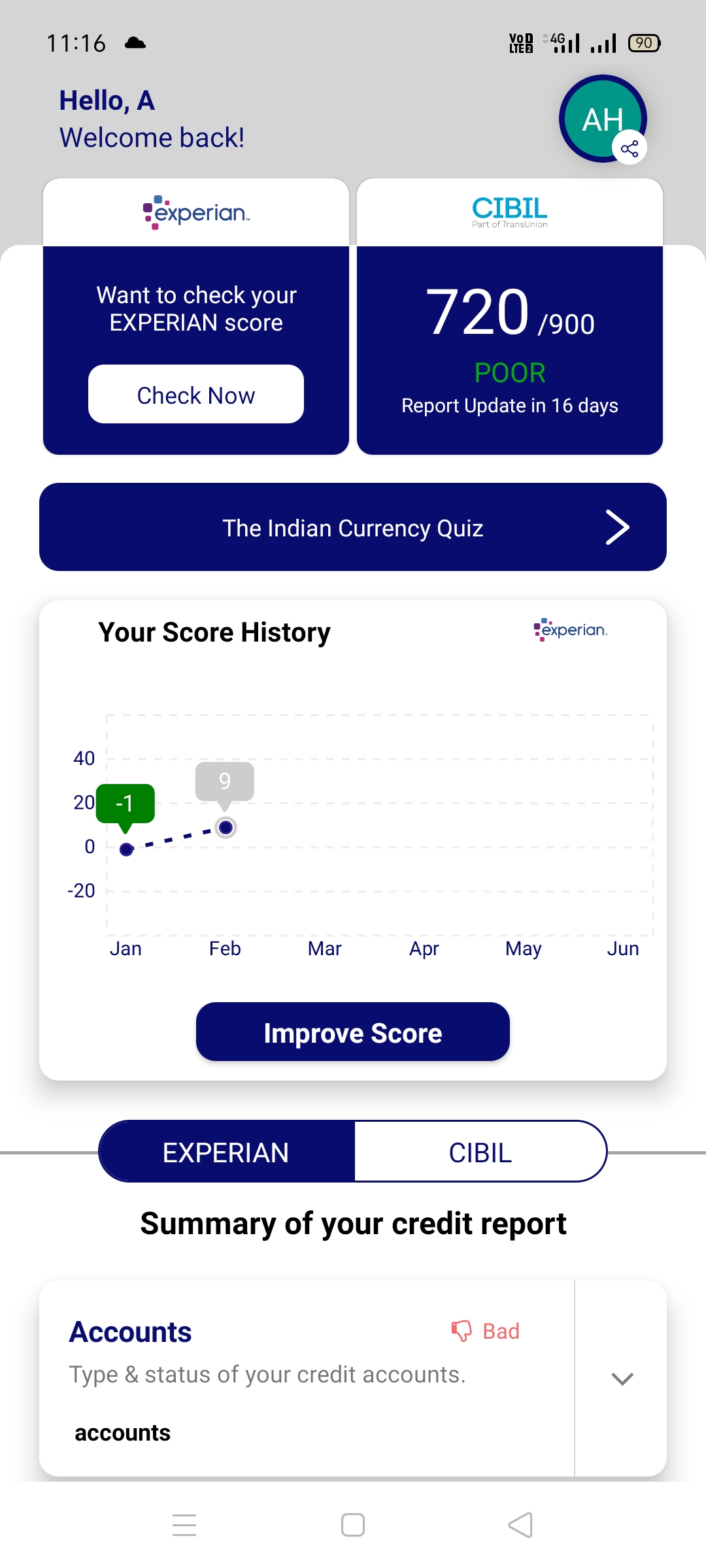Go to the home screen via the system home button
The image size is (706, 1568).
coord(353,1526)
